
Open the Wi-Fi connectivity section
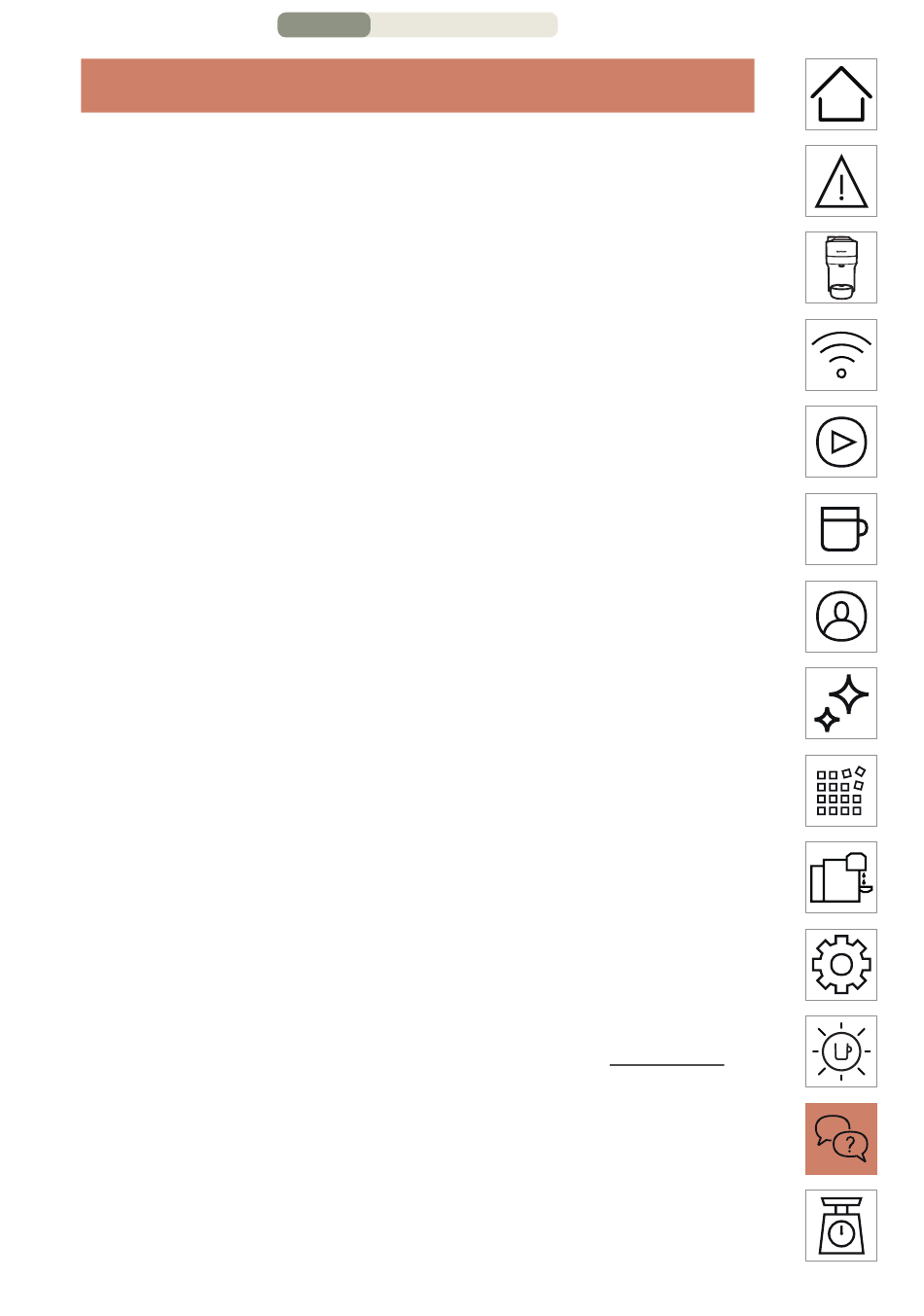point(840,355)
